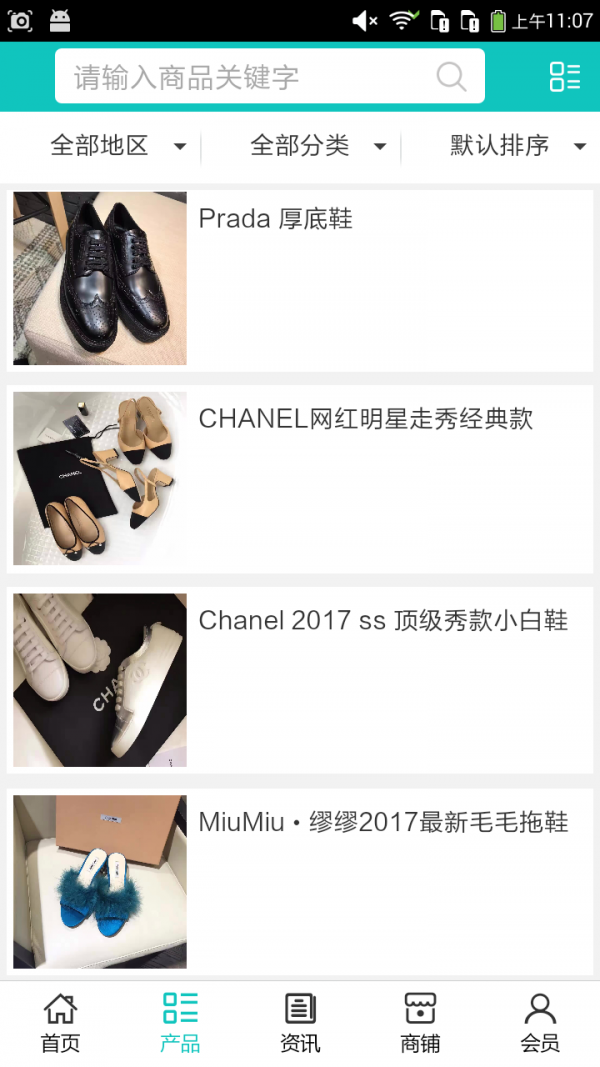Select MiuMiu 缪缪2017最新毛毛拖鞋 listing
Viewport: 600px width, 1067px height.
coord(300,881)
